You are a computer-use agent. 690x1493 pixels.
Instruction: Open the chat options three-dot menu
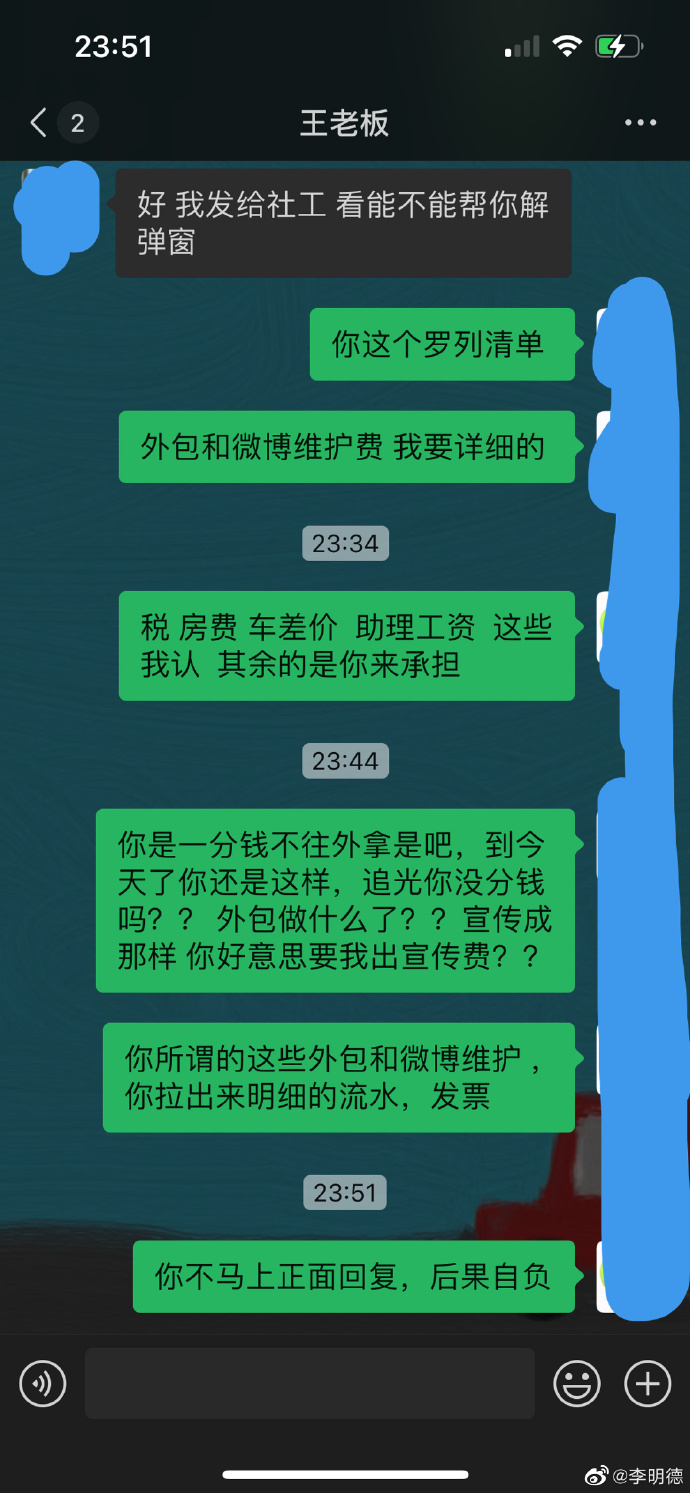[640, 123]
